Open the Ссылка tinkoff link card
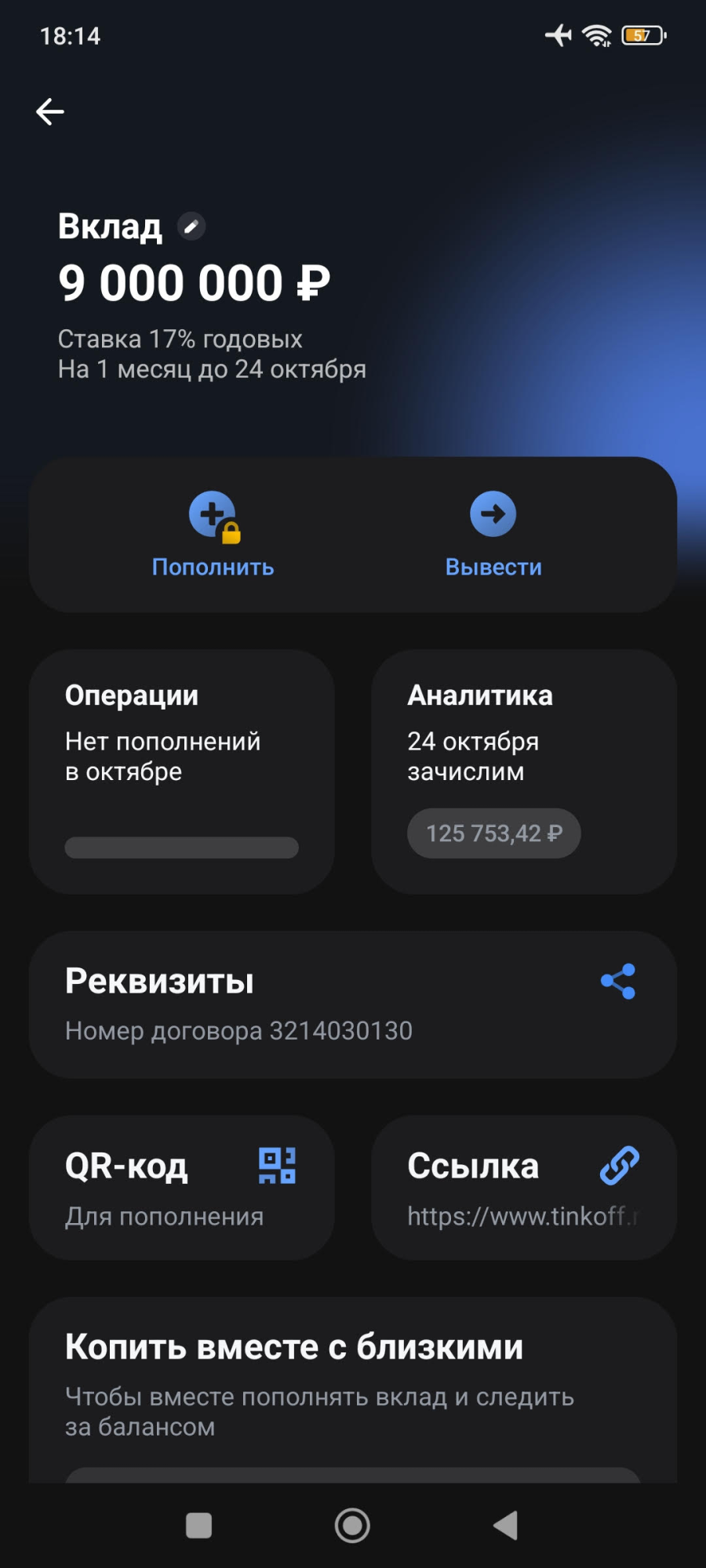This screenshot has height=1568, width=706. 523,1187
